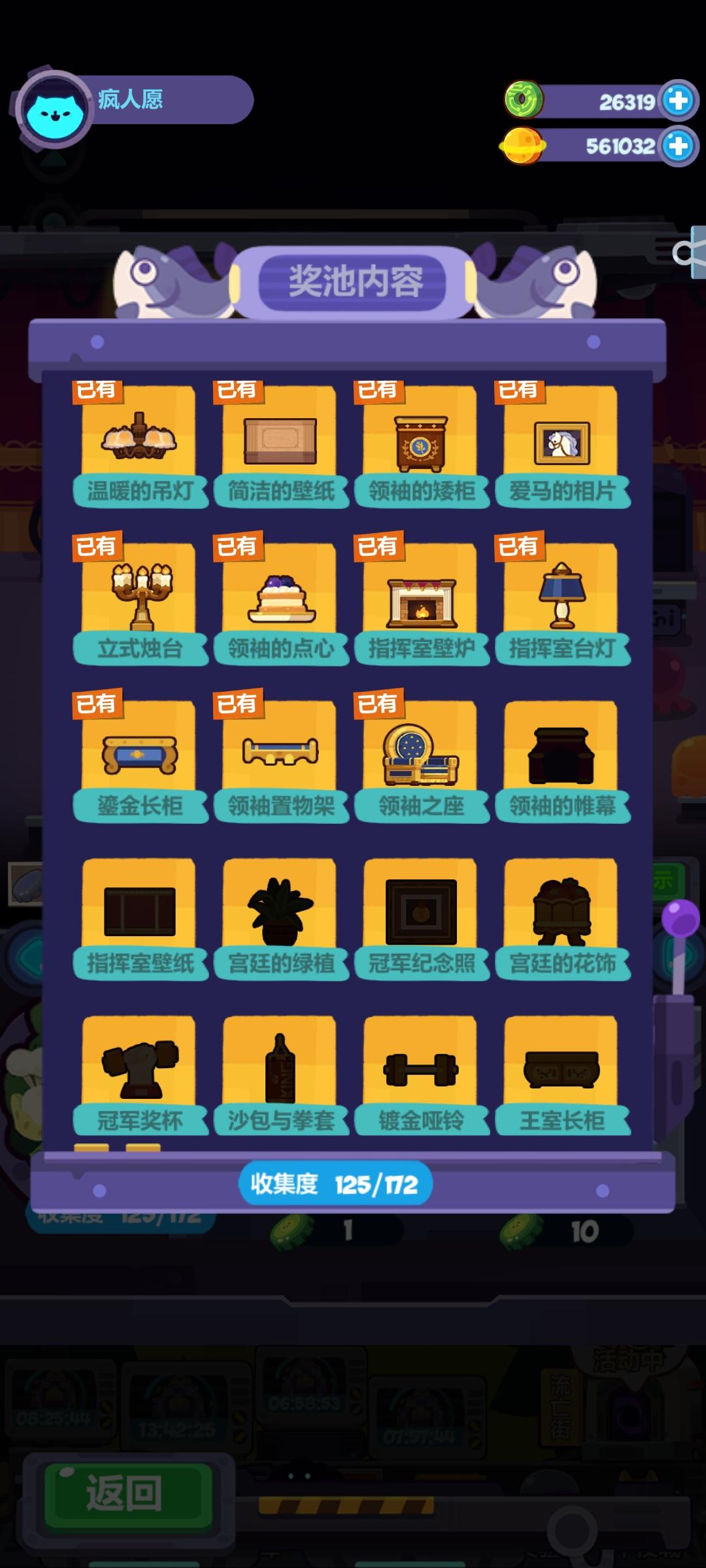706x1568 pixels.
Task: Tap the 已有 badge on 简洁的壁纸
Action: pos(237,391)
